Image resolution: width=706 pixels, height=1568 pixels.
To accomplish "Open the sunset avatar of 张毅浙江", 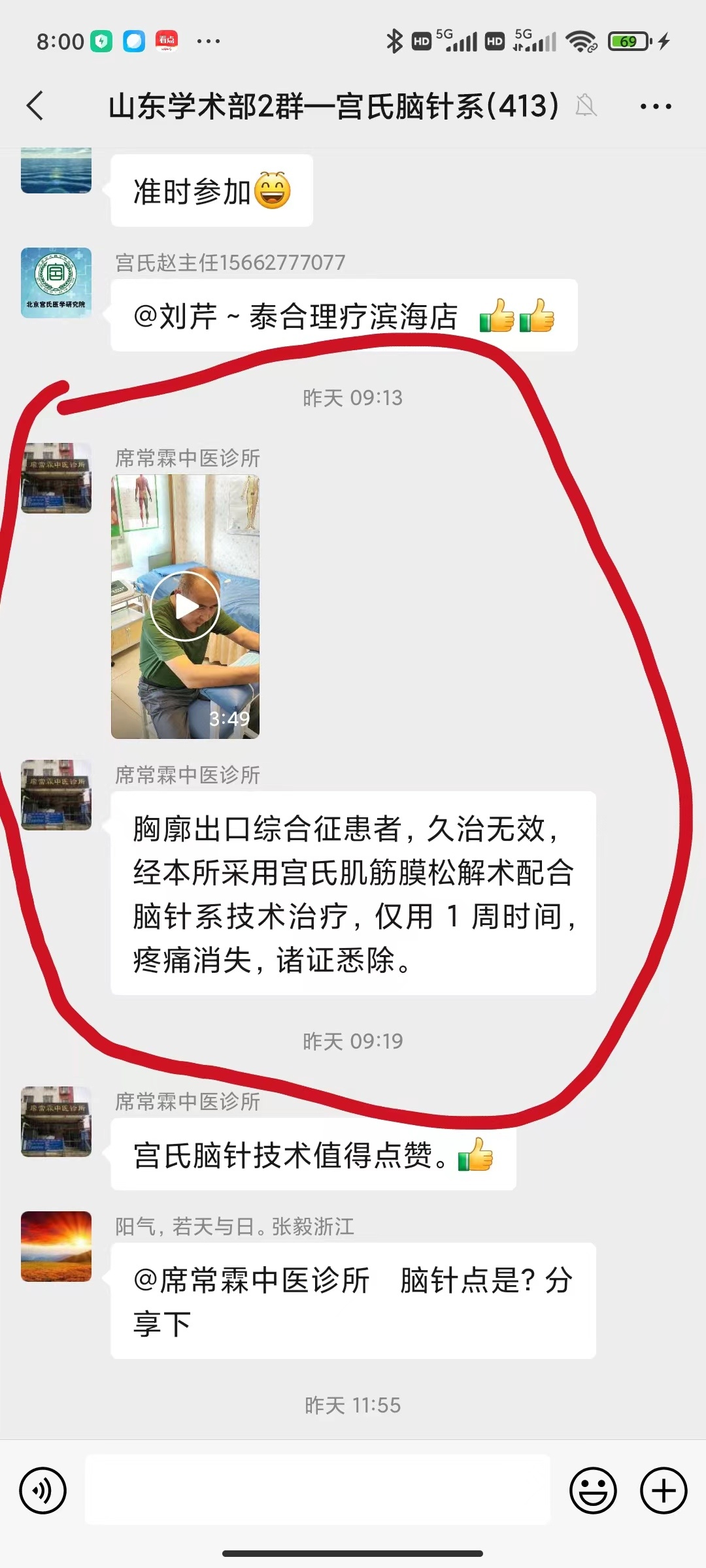I will click(x=56, y=1247).
